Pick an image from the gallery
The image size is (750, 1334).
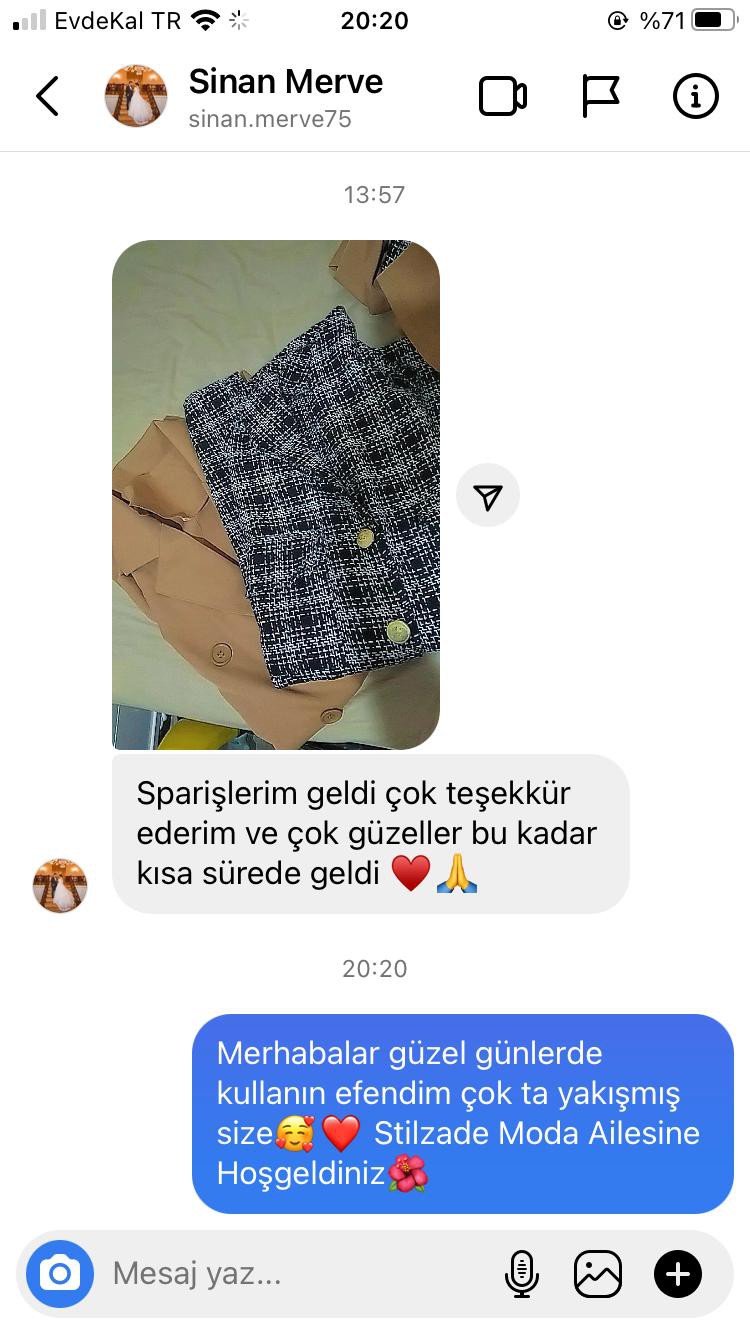(598, 1274)
